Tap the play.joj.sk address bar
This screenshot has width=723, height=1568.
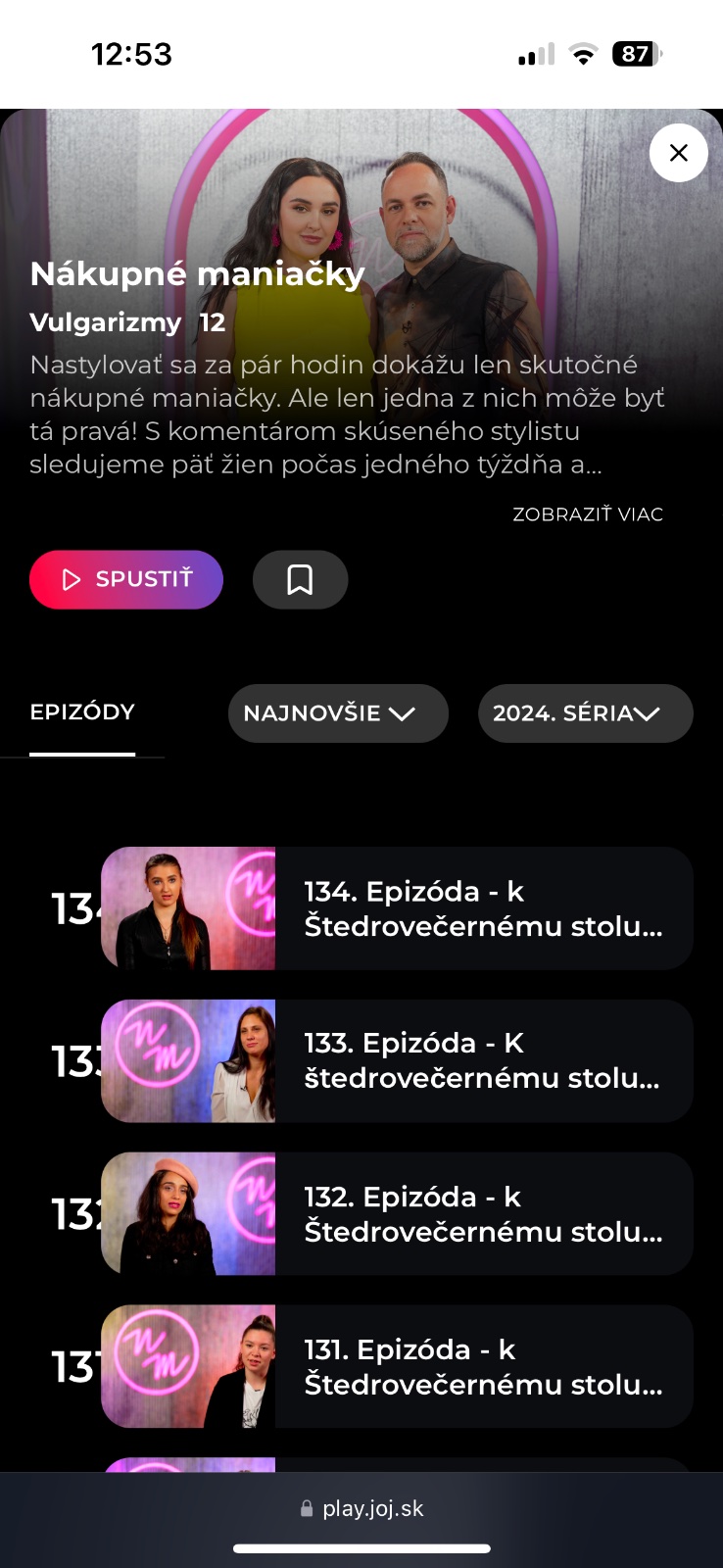362,1508
